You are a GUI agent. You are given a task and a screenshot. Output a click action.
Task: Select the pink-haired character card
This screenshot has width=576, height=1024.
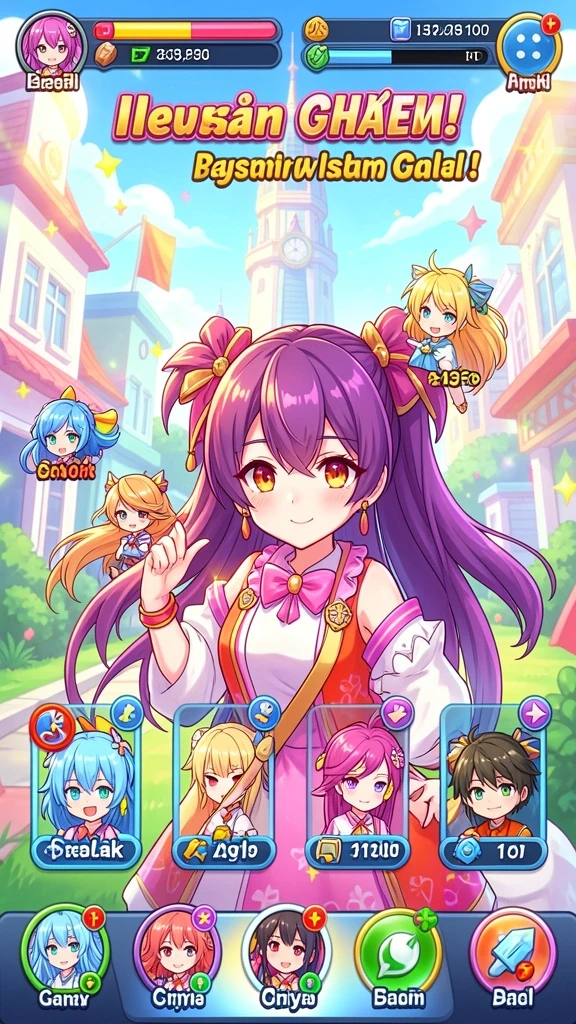(357, 786)
